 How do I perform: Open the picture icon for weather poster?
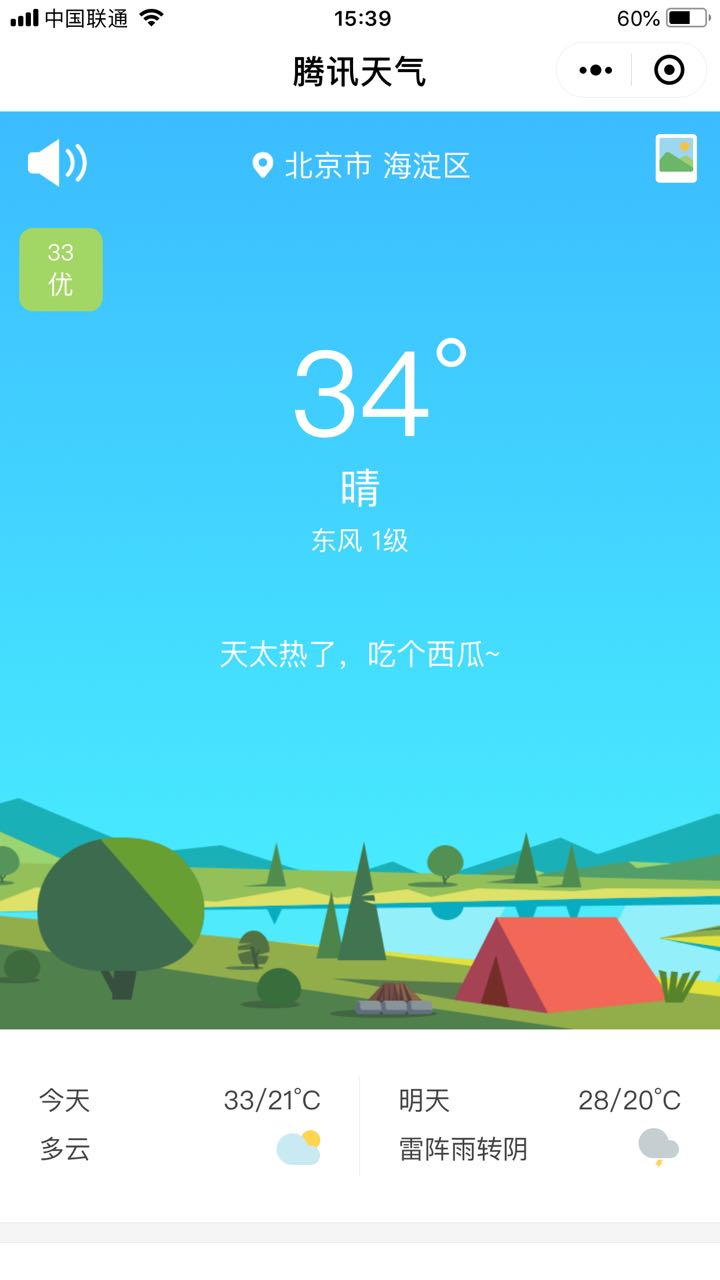pyautogui.click(x=676, y=158)
